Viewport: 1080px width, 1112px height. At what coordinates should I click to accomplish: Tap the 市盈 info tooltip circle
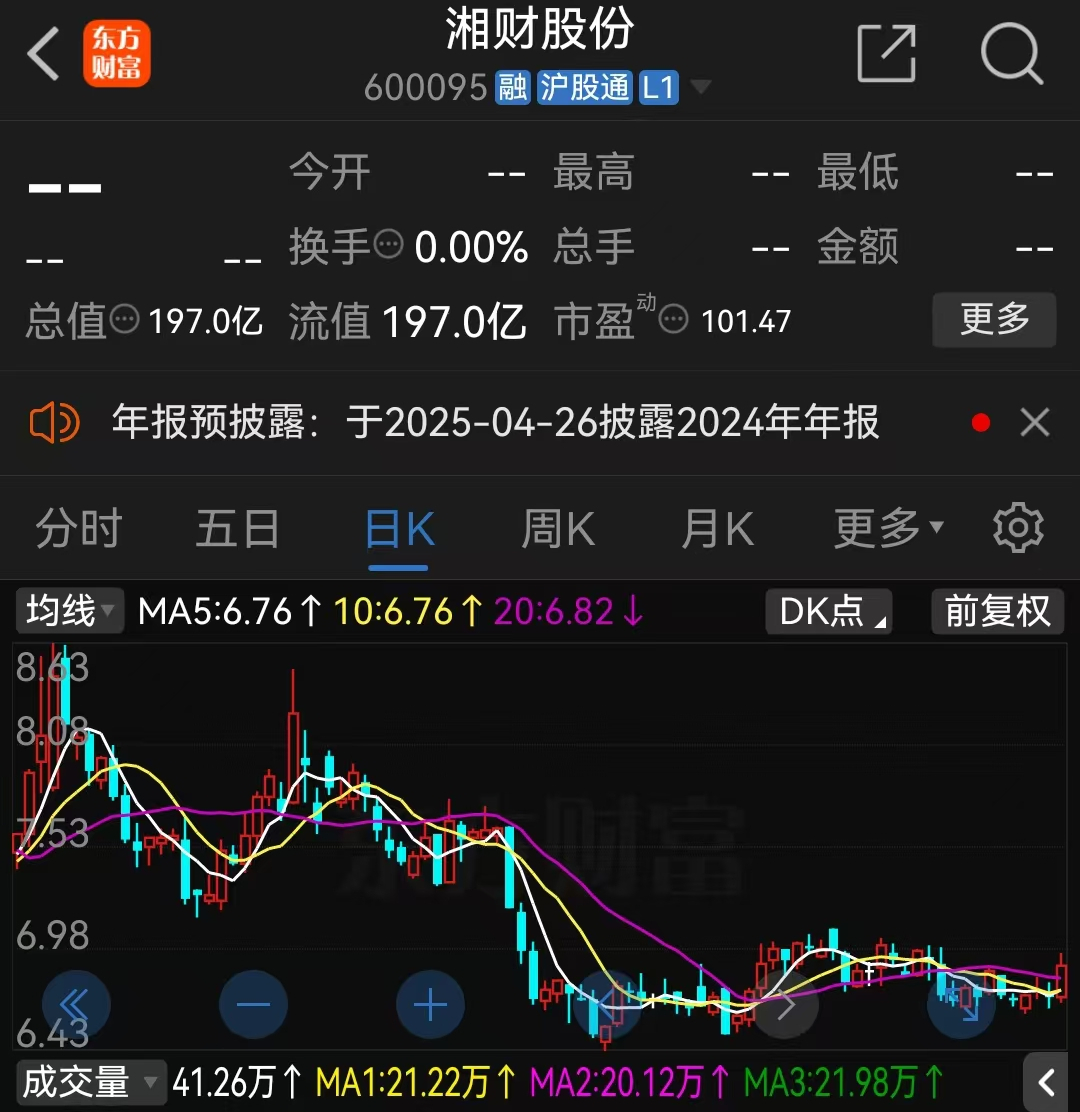point(674,320)
